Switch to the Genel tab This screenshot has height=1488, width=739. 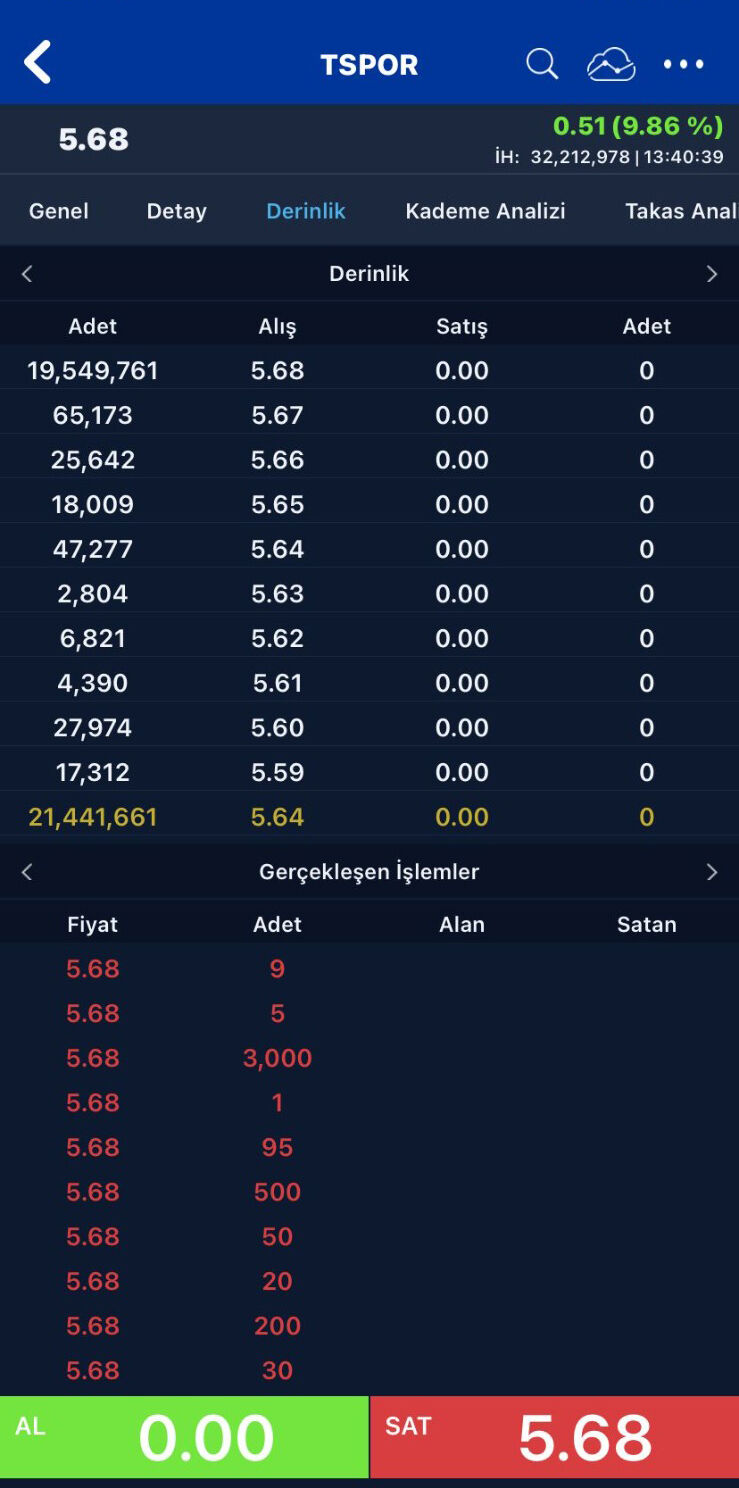[59, 211]
